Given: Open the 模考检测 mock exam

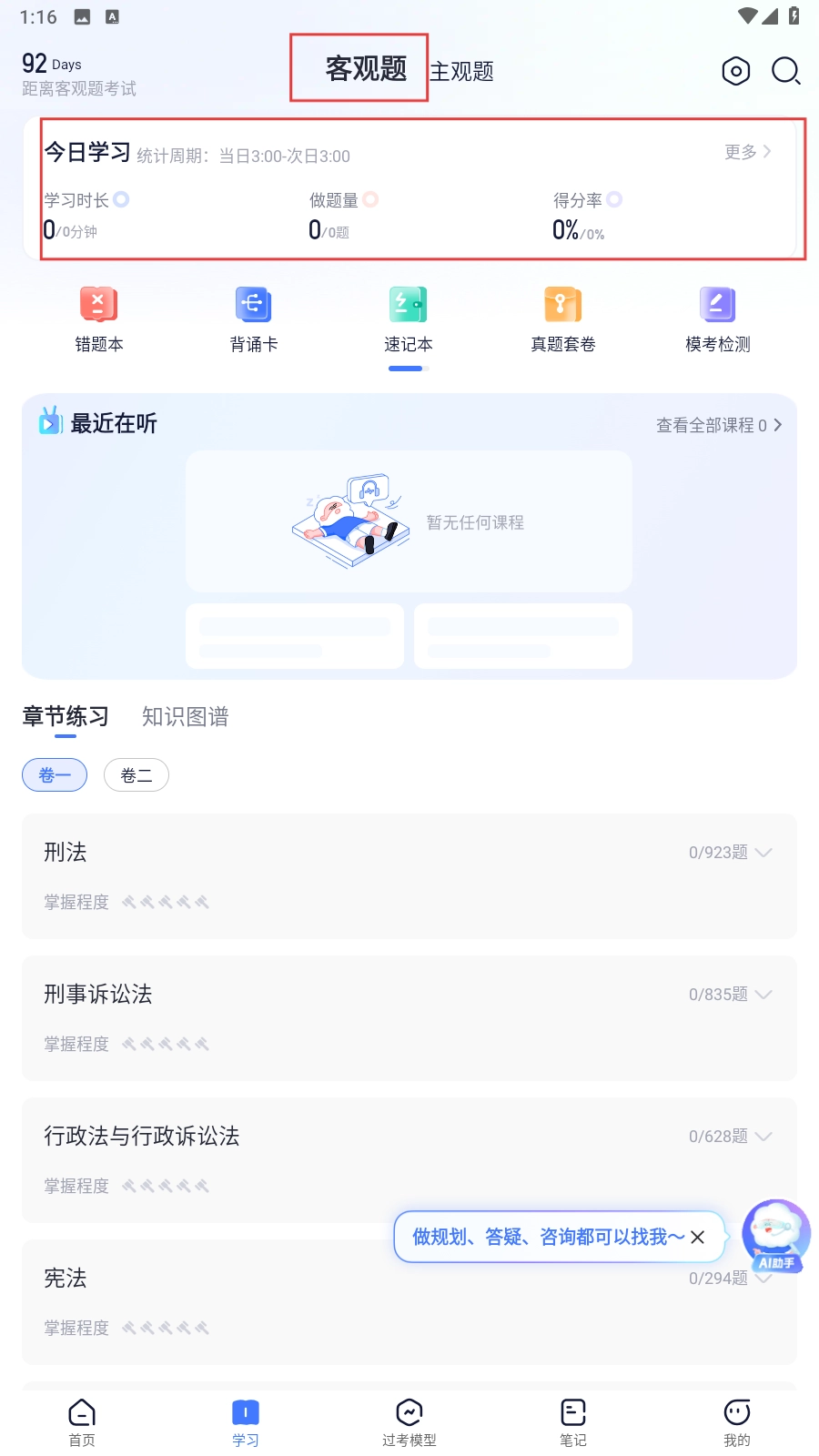Looking at the screenshot, I should pyautogui.click(x=717, y=318).
